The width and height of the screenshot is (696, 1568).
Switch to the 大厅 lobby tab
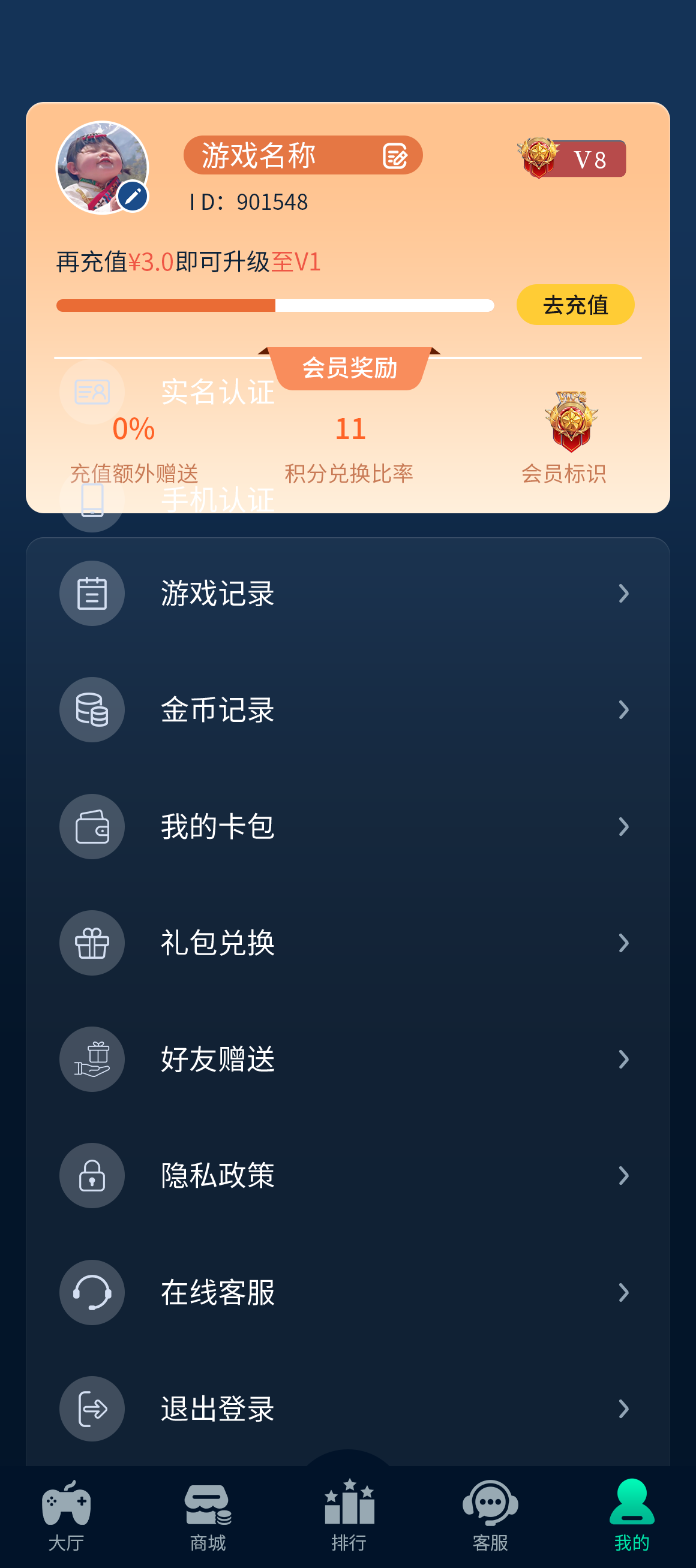coord(66,1516)
